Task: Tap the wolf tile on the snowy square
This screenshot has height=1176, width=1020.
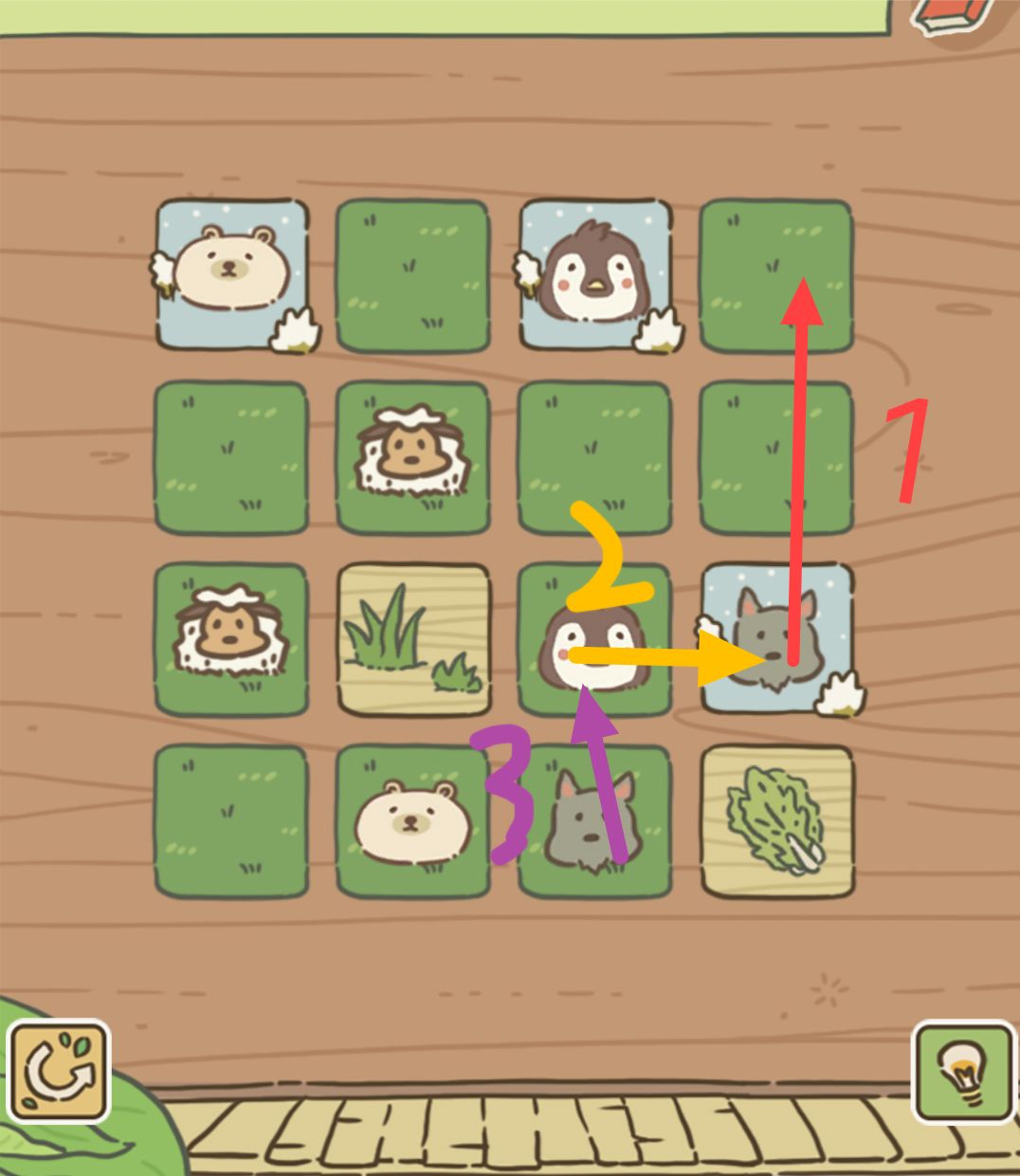Action: (775, 635)
